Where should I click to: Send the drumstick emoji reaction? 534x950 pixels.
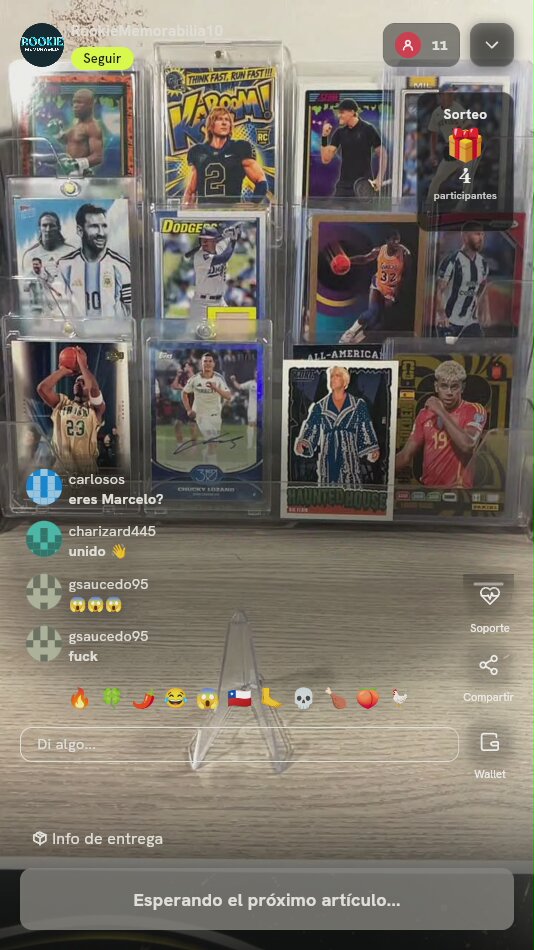pyautogui.click(x=336, y=699)
